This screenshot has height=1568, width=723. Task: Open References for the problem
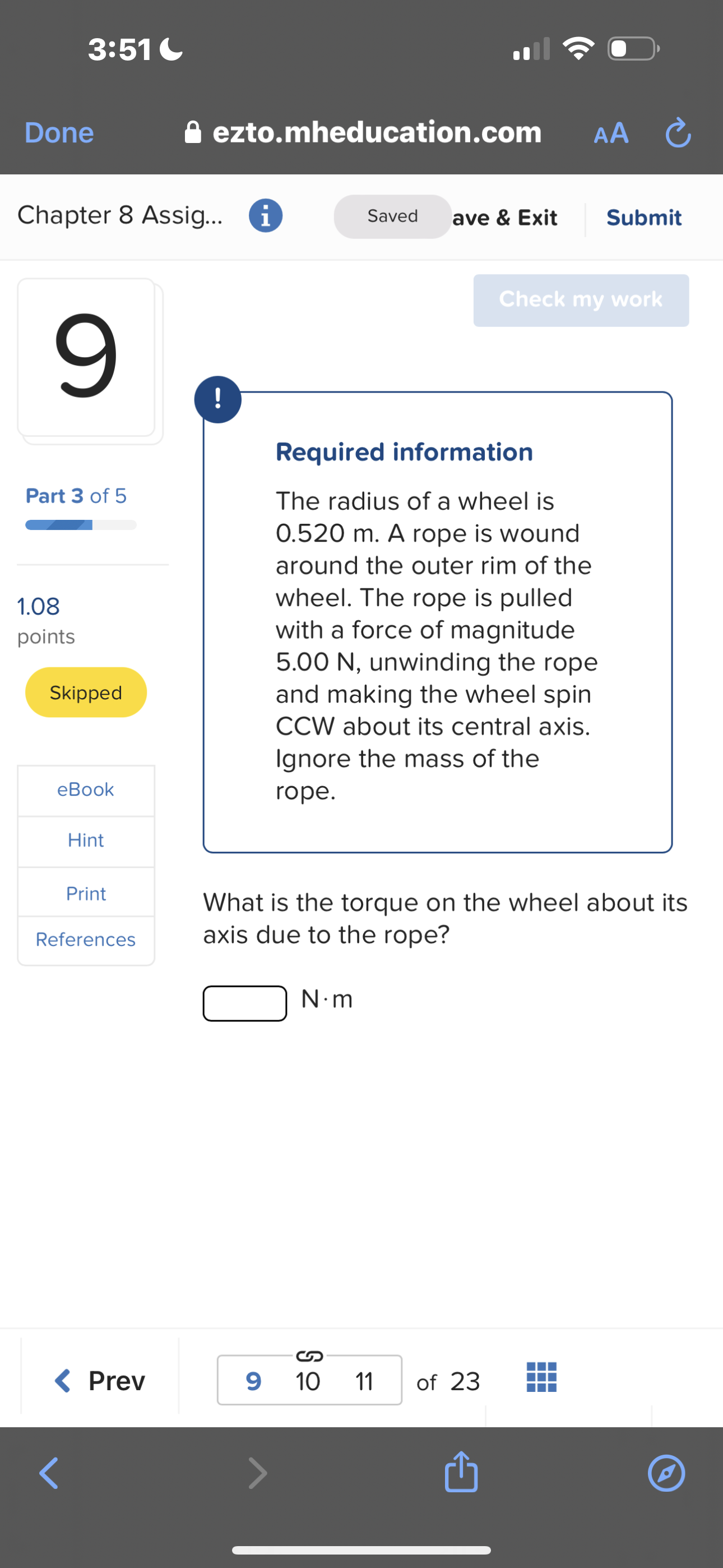pos(85,940)
